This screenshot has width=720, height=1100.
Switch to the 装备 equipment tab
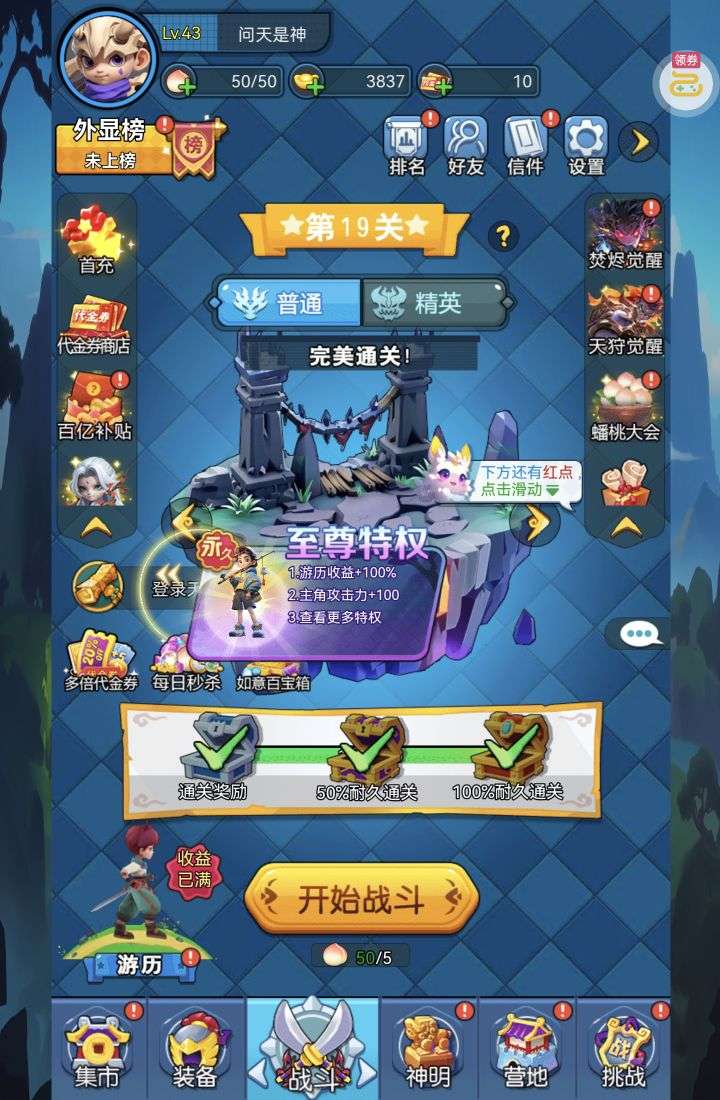click(x=194, y=1047)
